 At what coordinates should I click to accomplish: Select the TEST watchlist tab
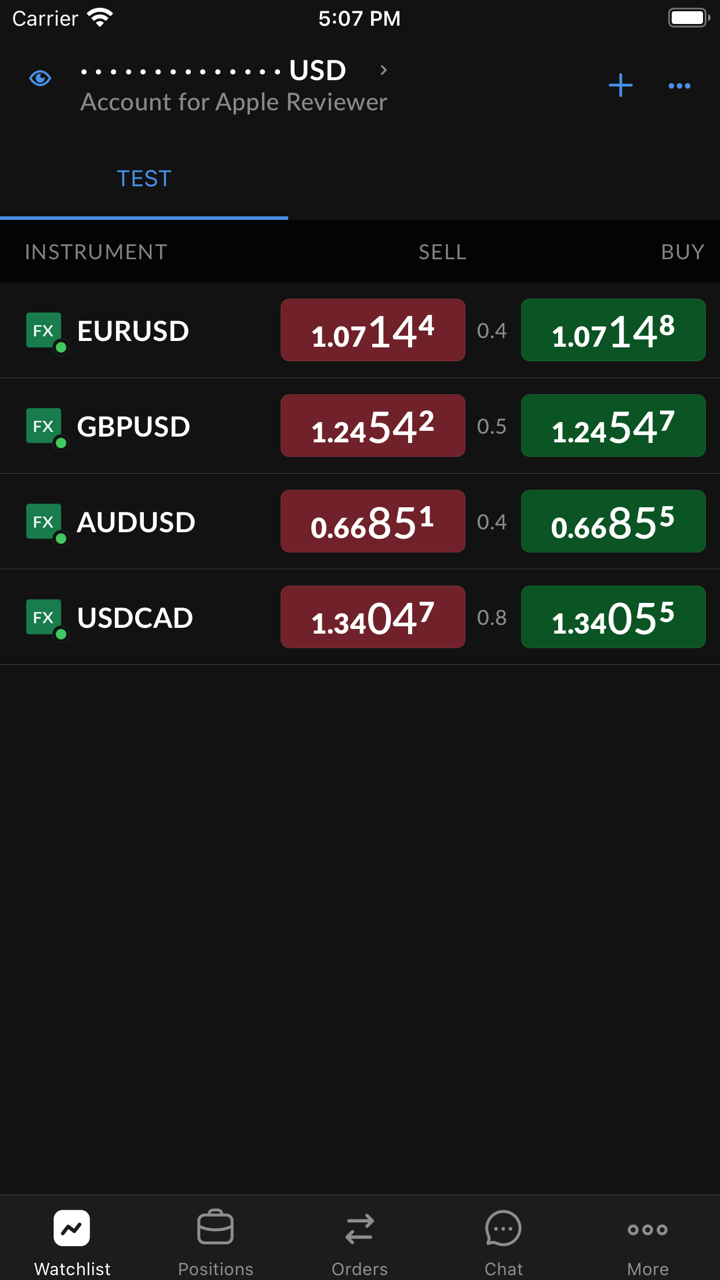coord(144,179)
